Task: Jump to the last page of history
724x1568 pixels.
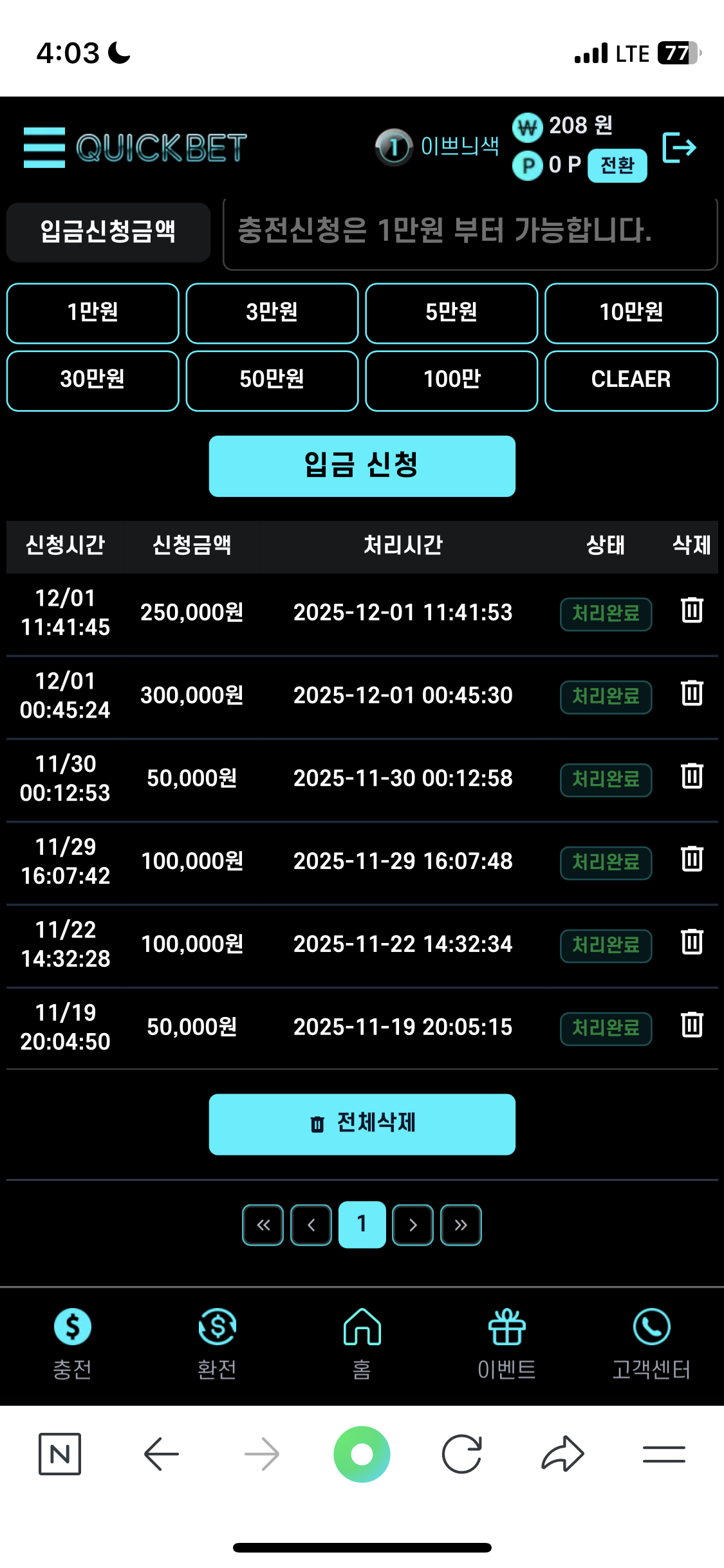Action: pos(461,1225)
